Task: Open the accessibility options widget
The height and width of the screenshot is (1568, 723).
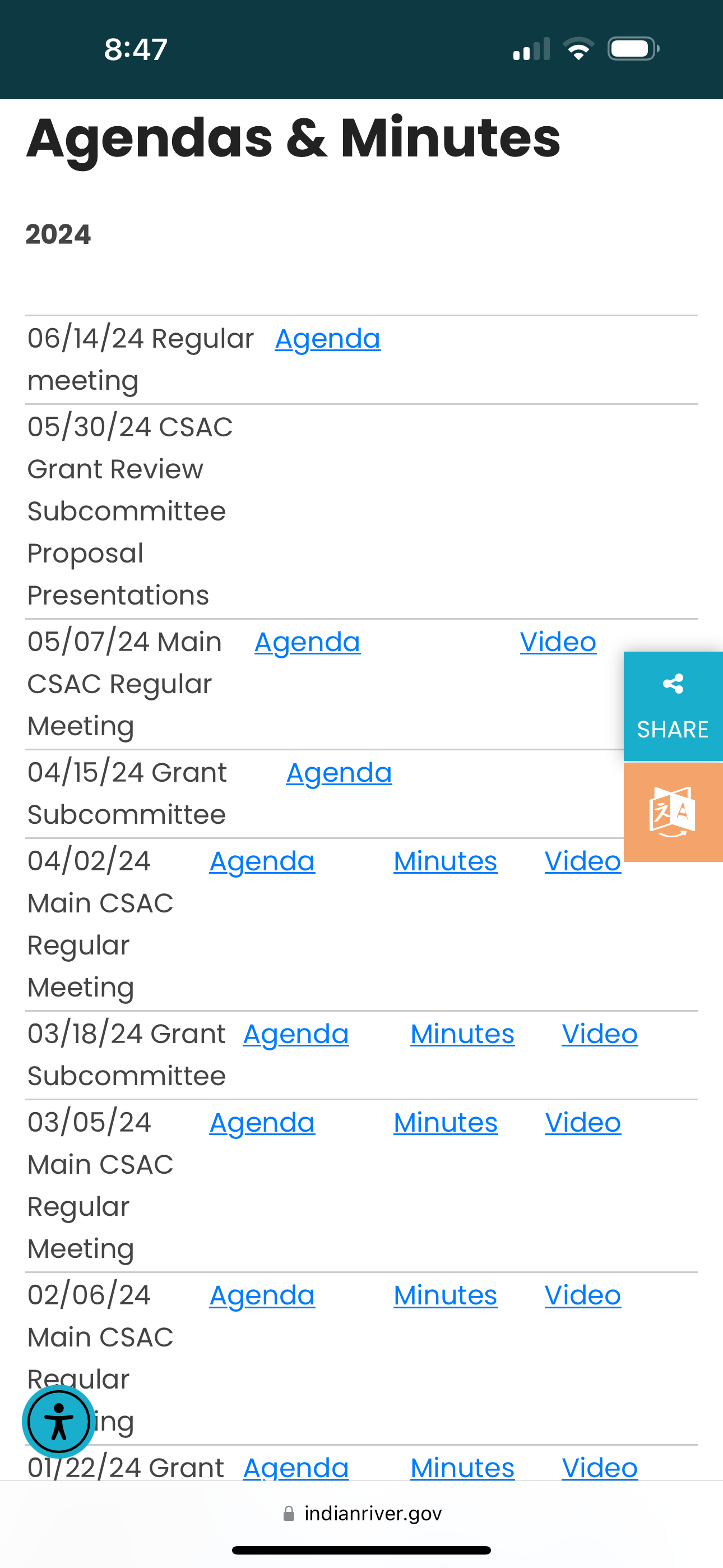Action: click(58, 1421)
